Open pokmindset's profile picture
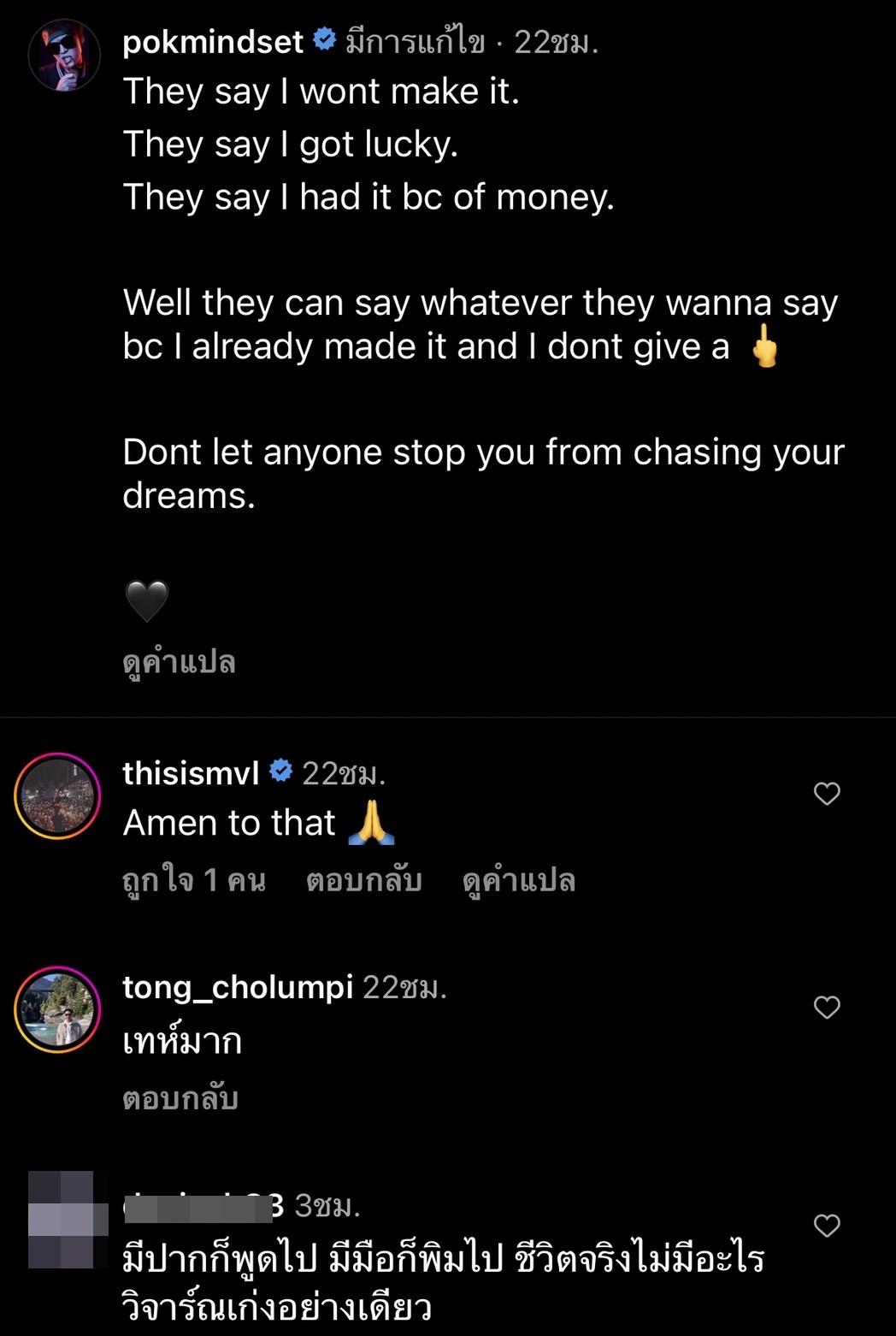The height and width of the screenshot is (1336, 896). coord(64,55)
